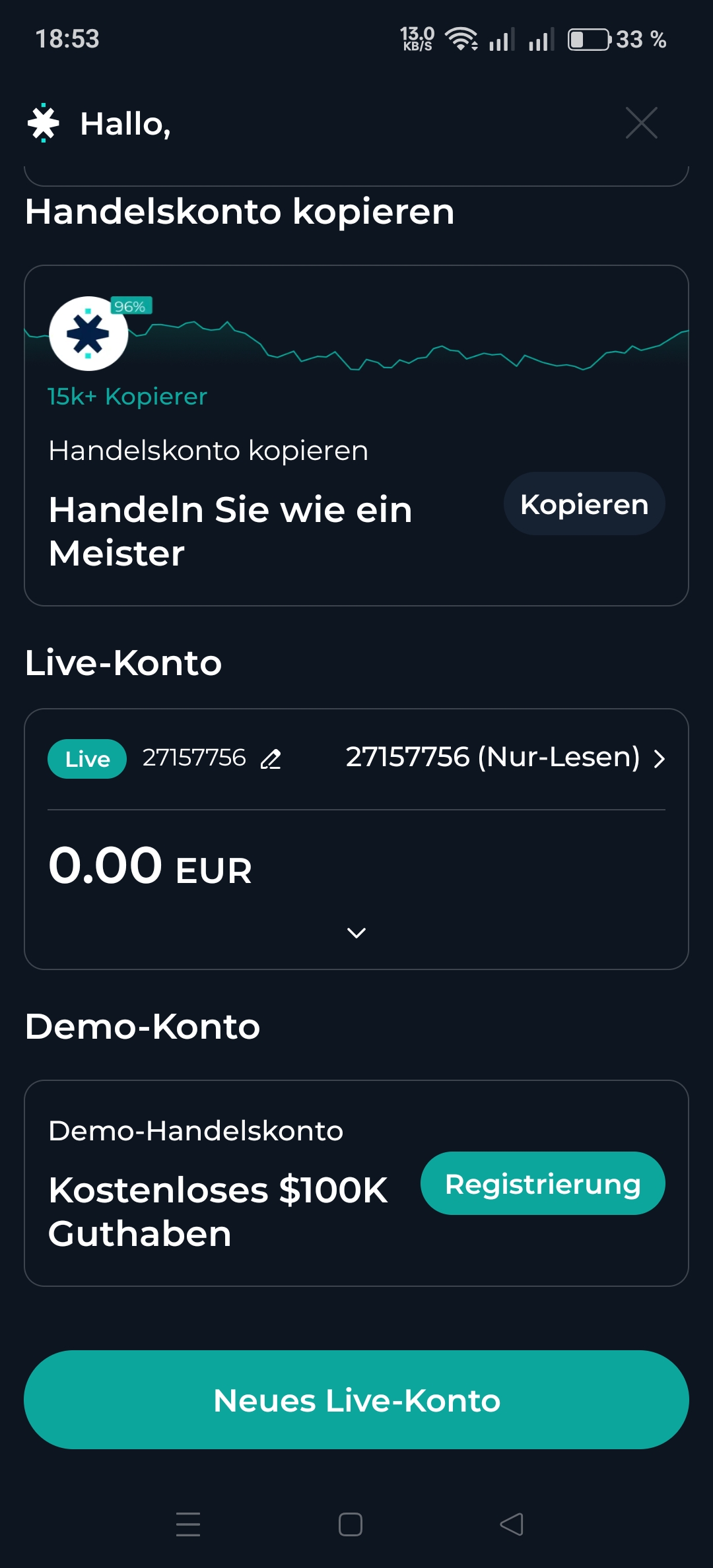The width and height of the screenshot is (713, 1568).
Task: Select the Live status badge on the account
Action: pyautogui.click(x=86, y=759)
